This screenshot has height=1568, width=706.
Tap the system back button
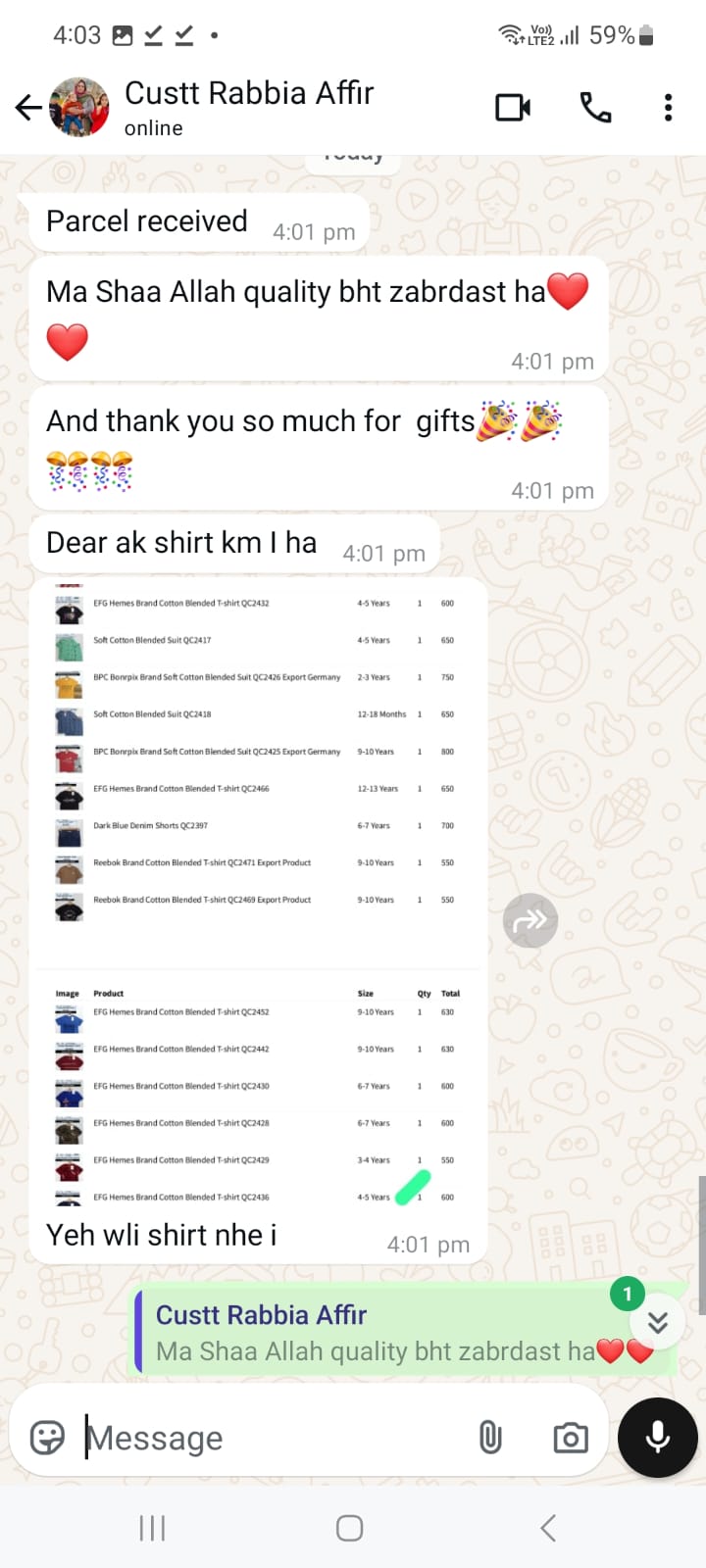tap(549, 1528)
